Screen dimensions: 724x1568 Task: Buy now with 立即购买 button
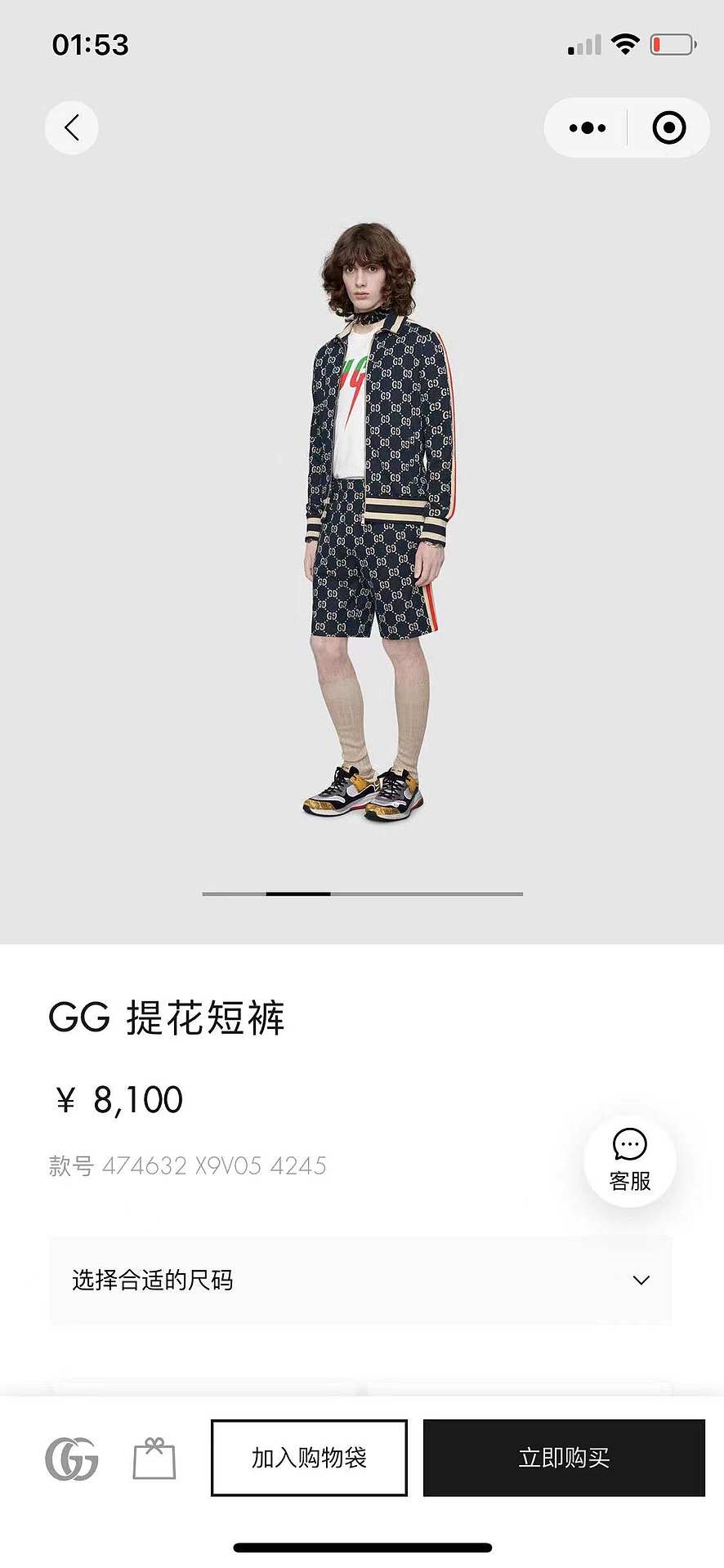click(x=564, y=1458)
